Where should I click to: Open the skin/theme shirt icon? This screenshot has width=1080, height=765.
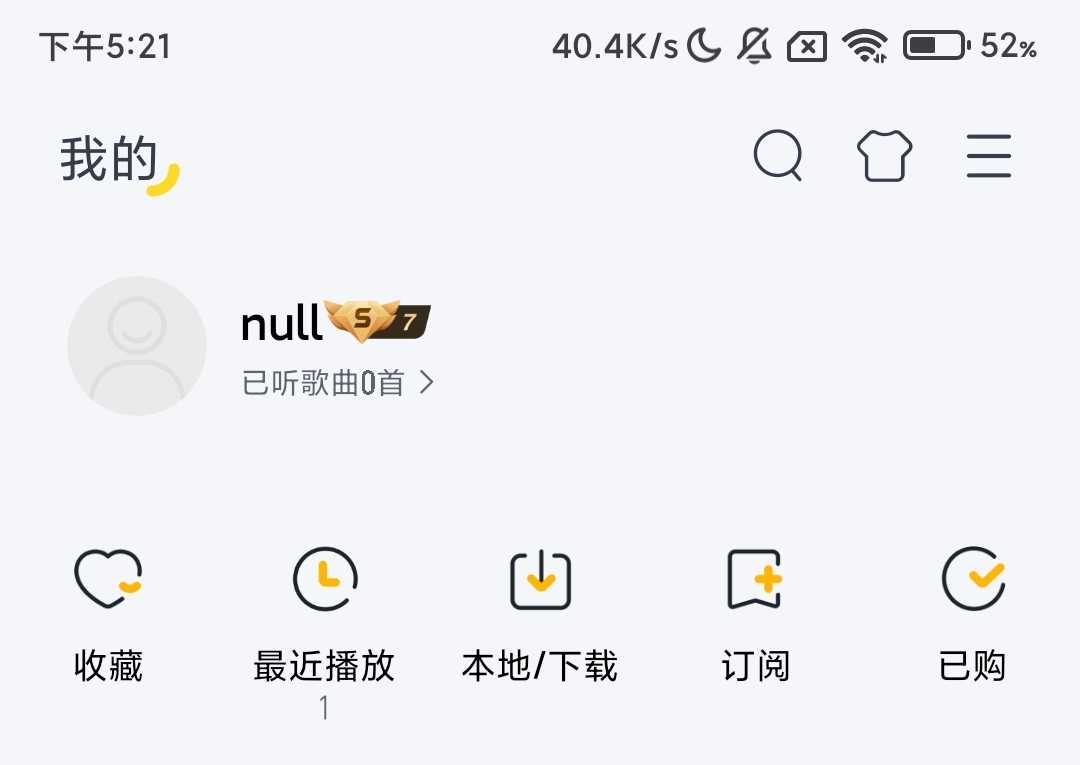tap(884, 157)
